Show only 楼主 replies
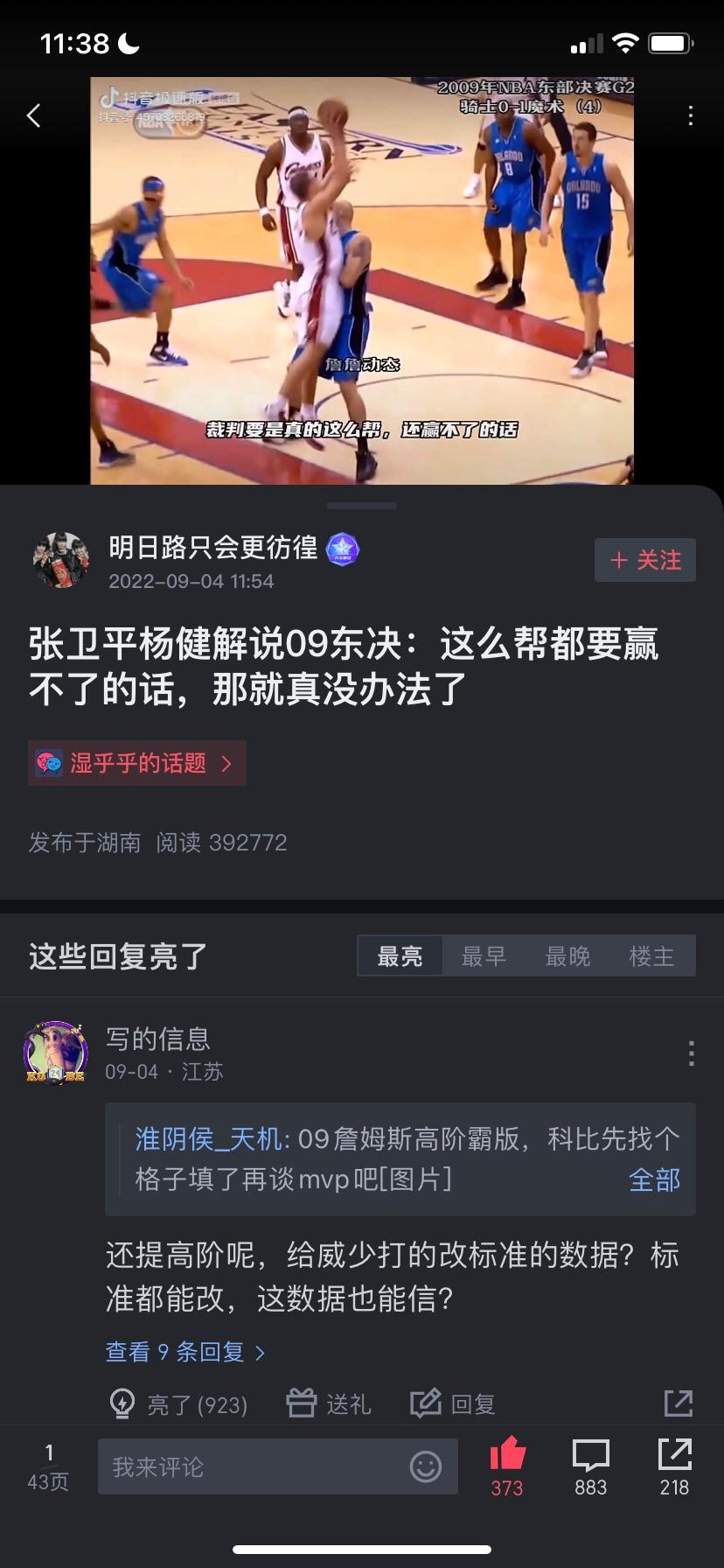 coord(651,956)
